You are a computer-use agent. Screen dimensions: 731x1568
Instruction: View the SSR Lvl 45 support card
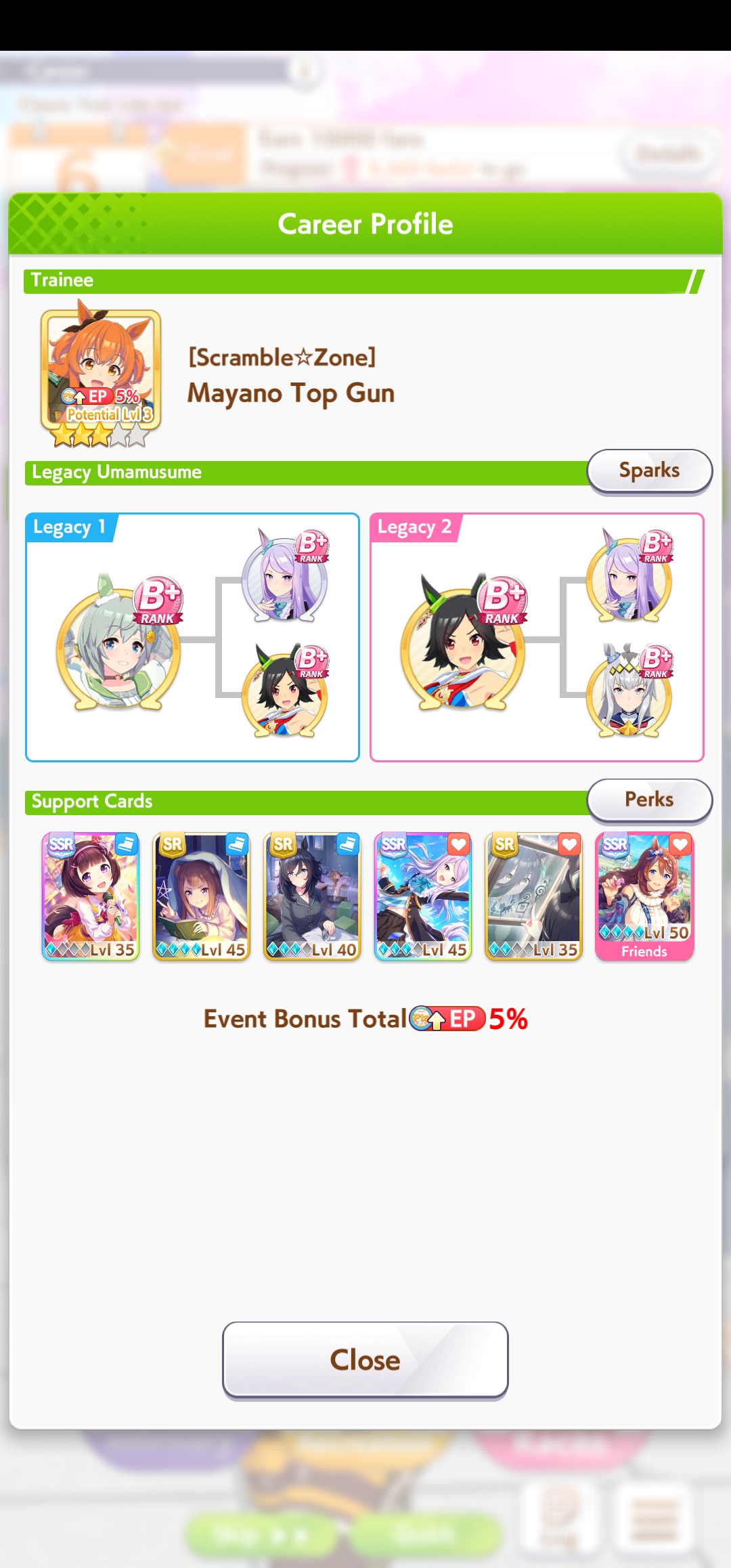coord(423,896)
